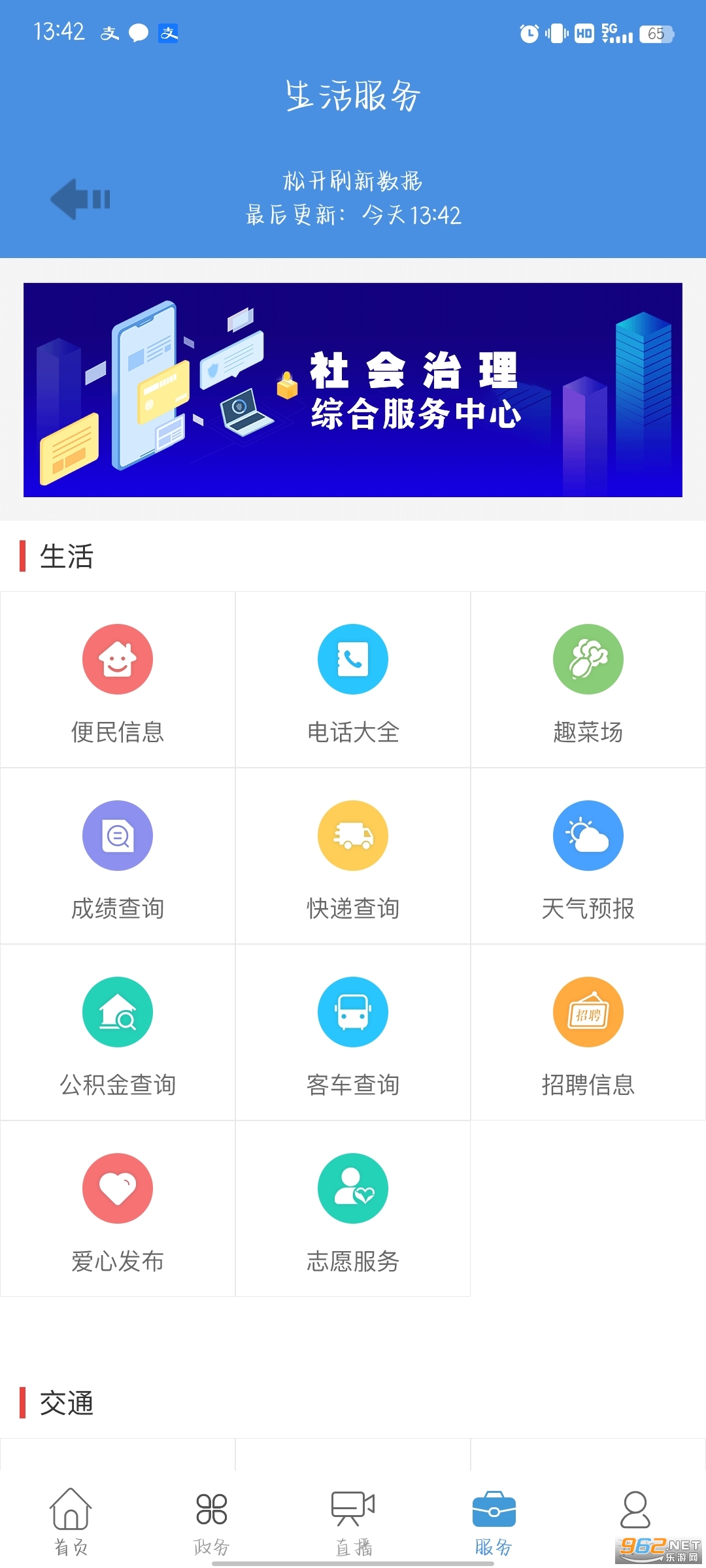Screen dimensions: 706x1568
Task: Open 公积金查询
Action: point(118,1033)
